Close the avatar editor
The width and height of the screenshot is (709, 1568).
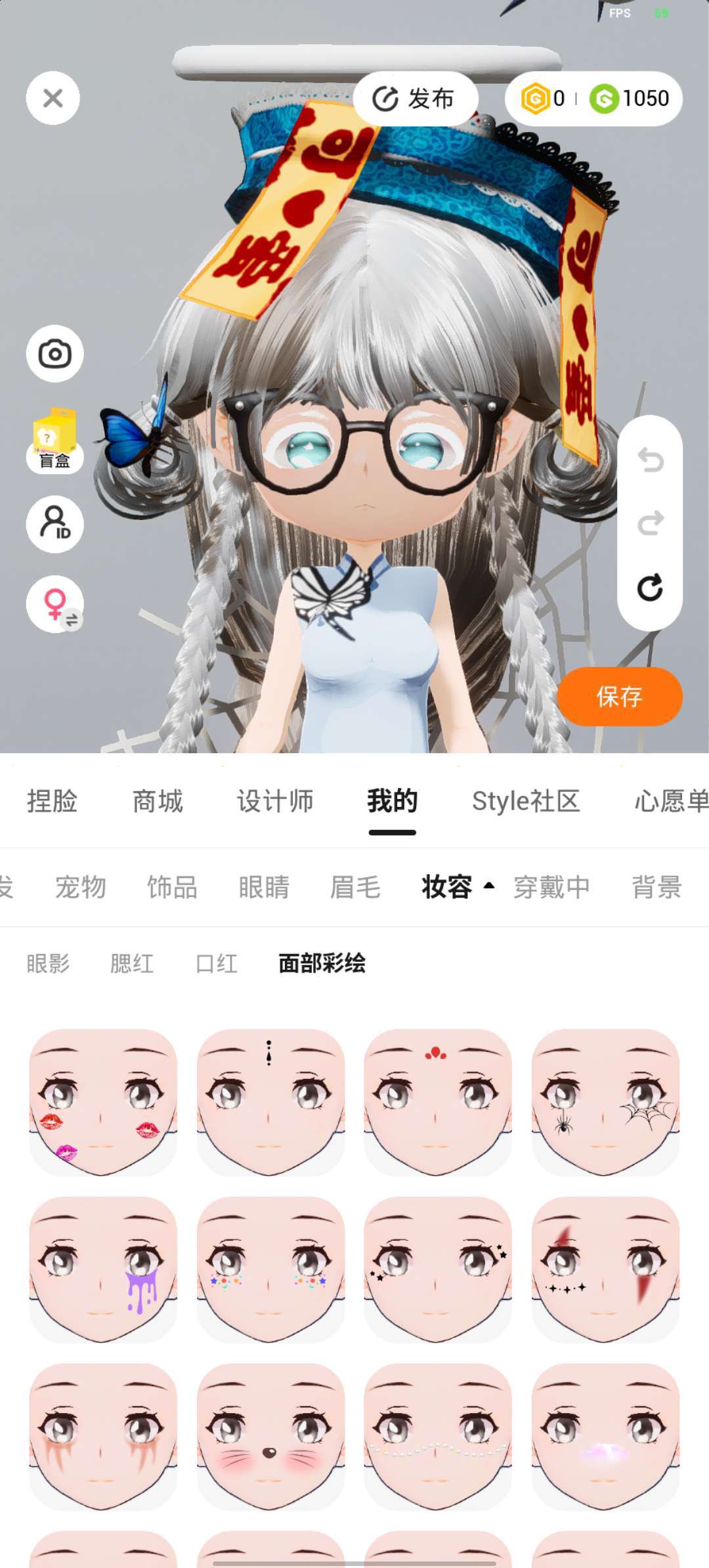coord(53,98)
